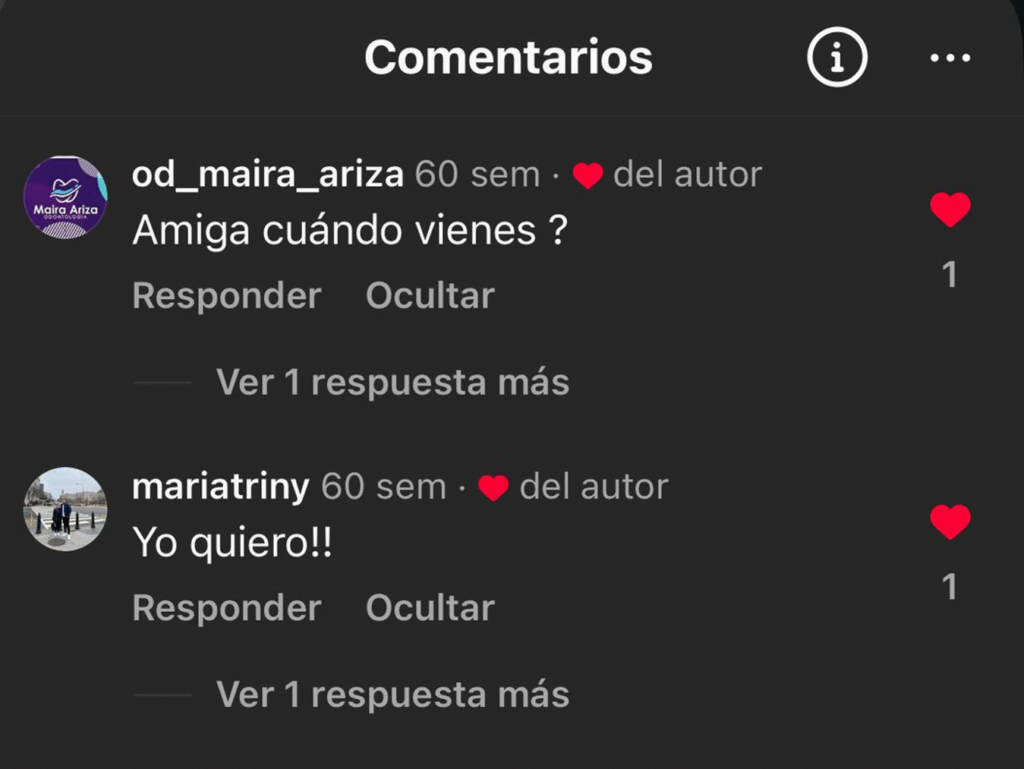Open the comments info icon
The height and width of the screenshot is (769, 1024).
[x=837, y=59]
